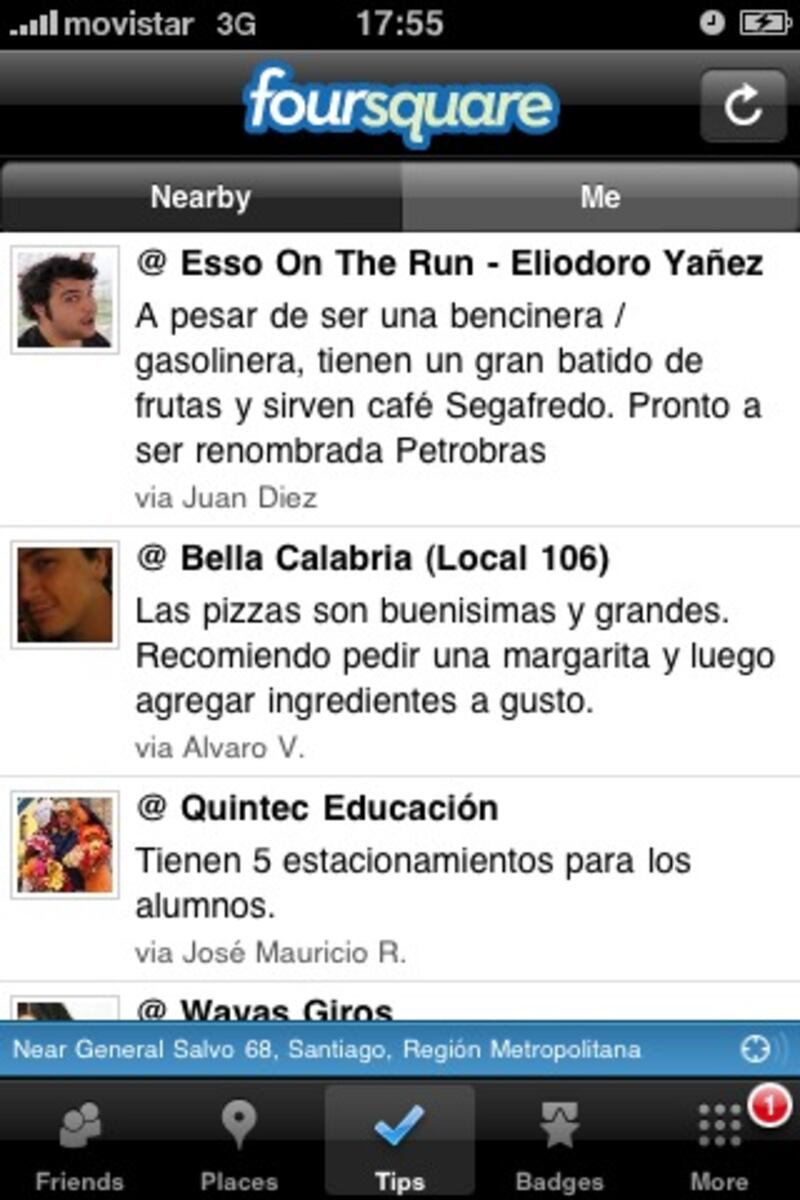The width and height of the screenshot is (800, 1200).
Task: Tap the location target icon
Action: coord(755,1050)
